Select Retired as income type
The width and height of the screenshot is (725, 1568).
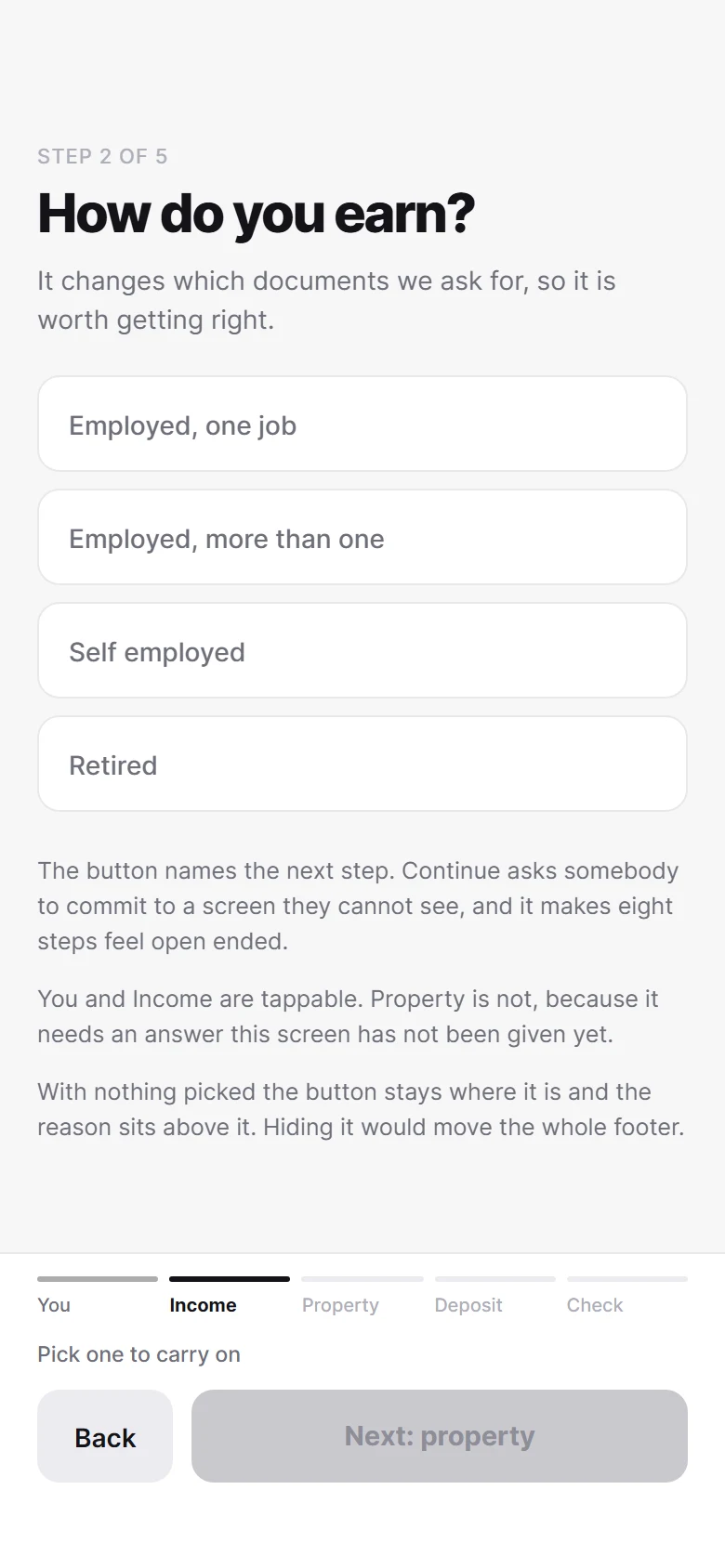tap(362, 764)
